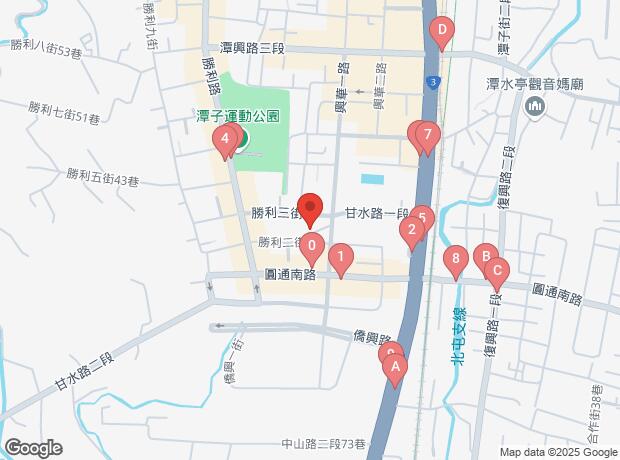Tap the marker labeled C
This screenshot has width=620, height=460.
tap(496, 270)
